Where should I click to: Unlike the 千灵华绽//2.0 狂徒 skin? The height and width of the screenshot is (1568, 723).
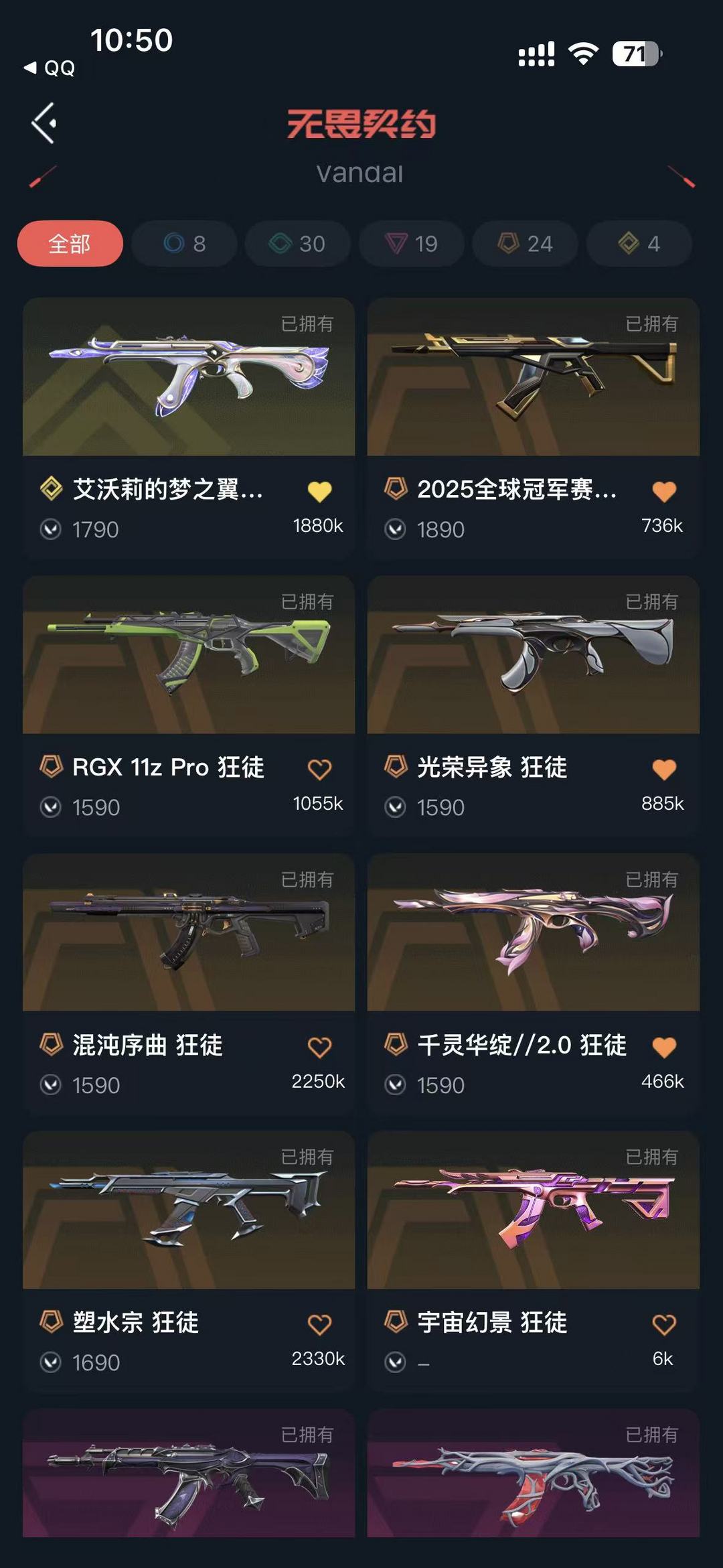coord(664,1047)
